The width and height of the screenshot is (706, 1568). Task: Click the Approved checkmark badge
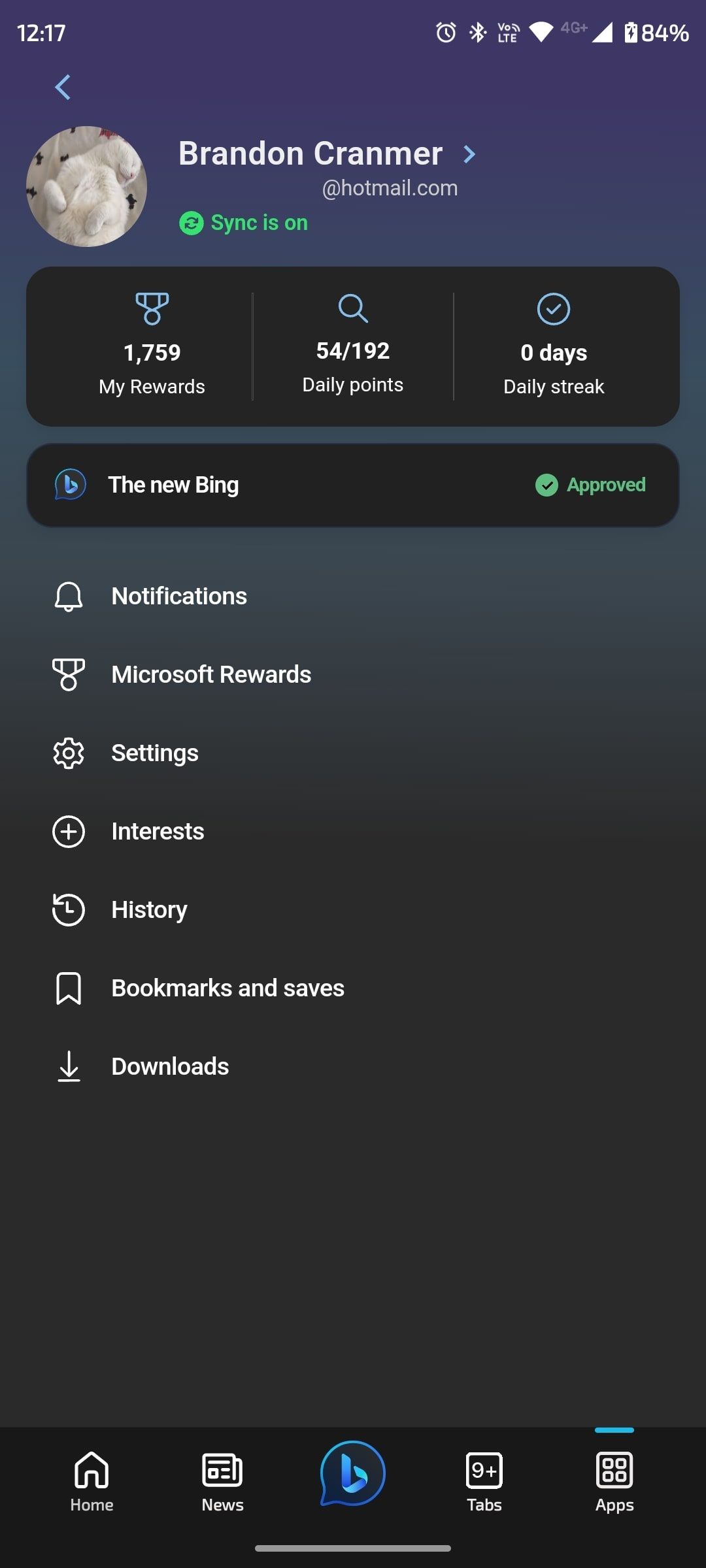[x=546, y=485]
